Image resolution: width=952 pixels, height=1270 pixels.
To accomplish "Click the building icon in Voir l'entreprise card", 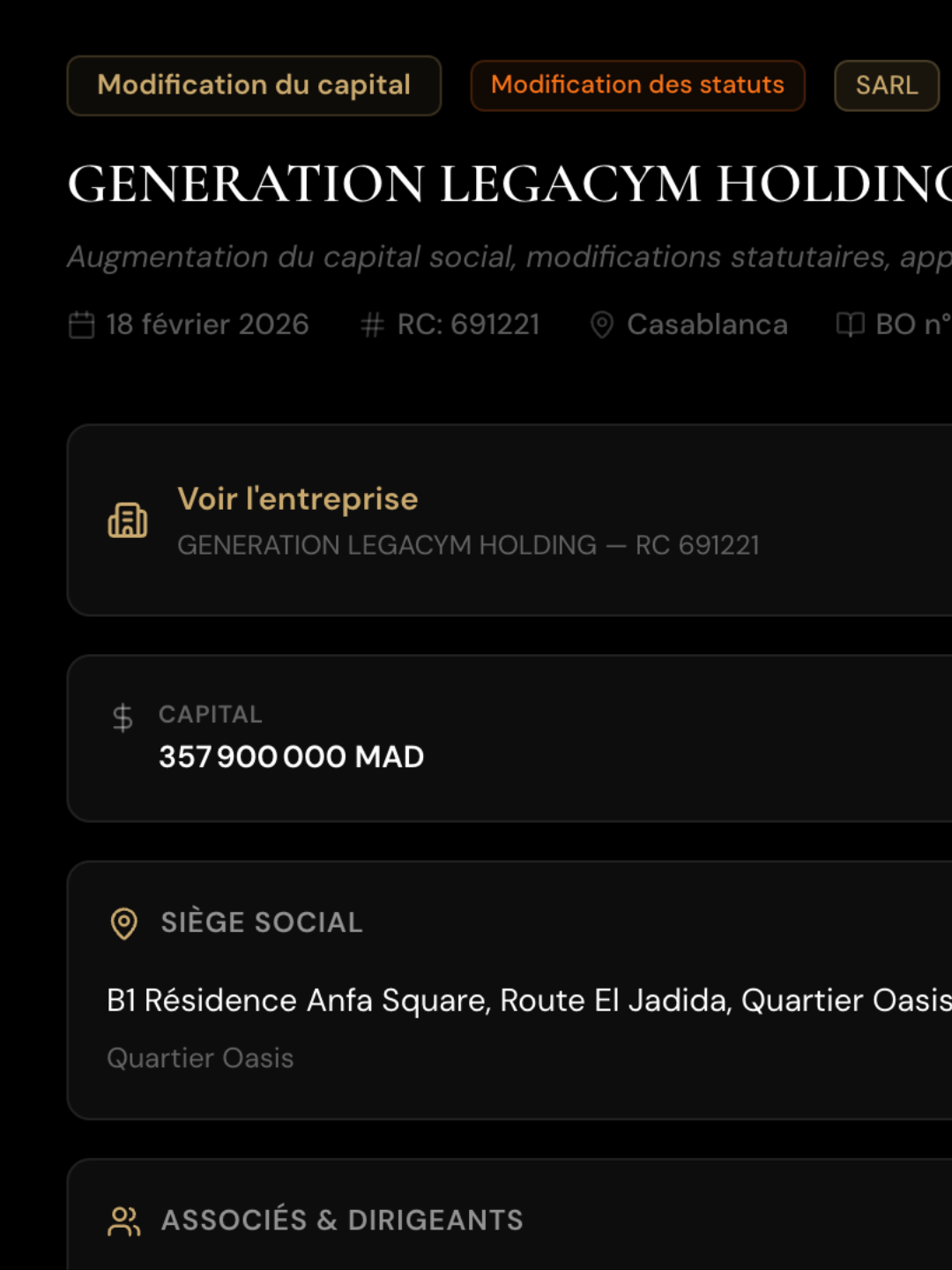I will 128,520.
